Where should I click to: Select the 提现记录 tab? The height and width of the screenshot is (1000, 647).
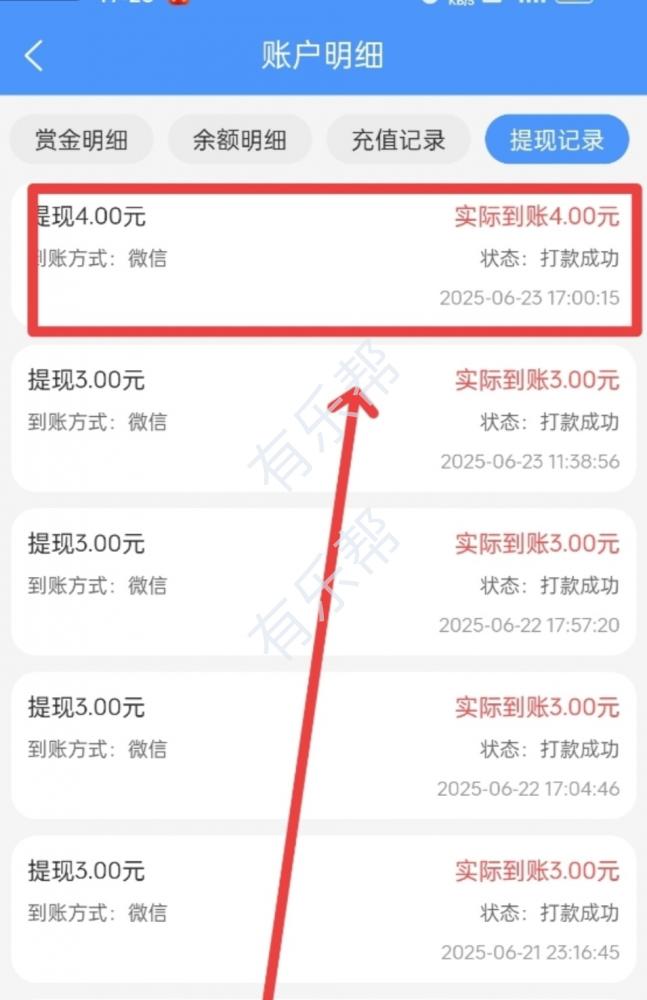click(x=557, y=140)
